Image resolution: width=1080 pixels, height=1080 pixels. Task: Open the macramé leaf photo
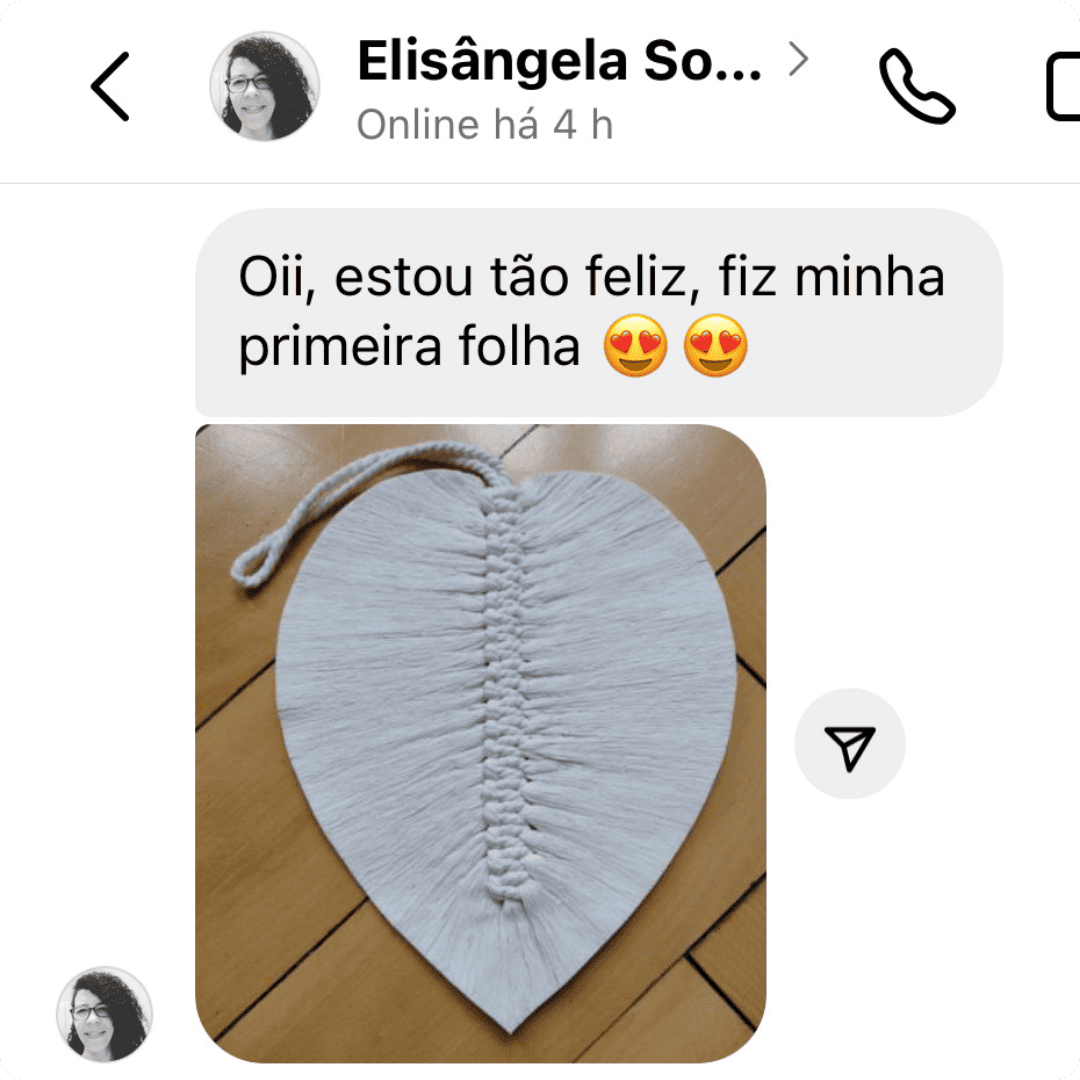pyautogui.click(x=480, y=742)
